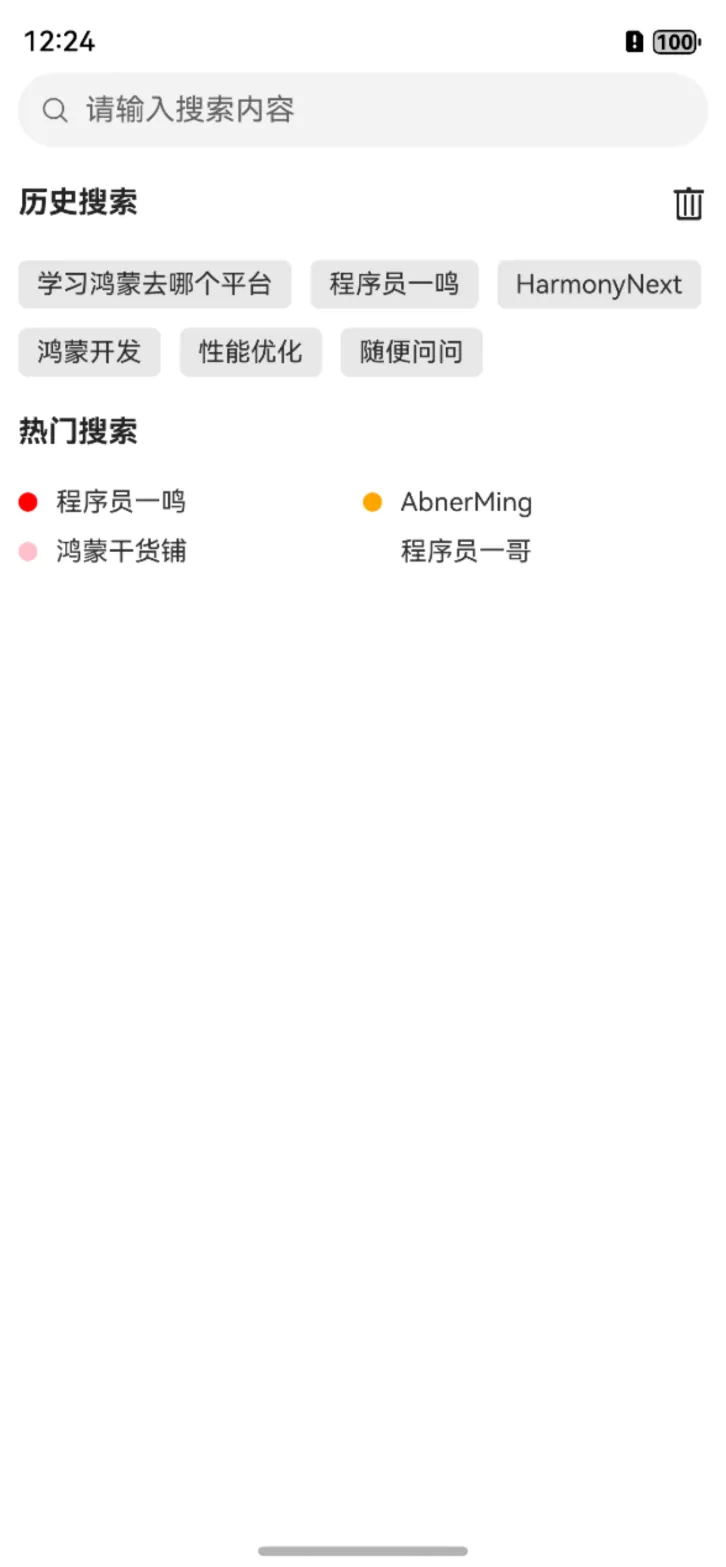Viewport: 726px width, 1567px height.
Task: Open hot search AbnerMing
Action: (x=466, y=502)
